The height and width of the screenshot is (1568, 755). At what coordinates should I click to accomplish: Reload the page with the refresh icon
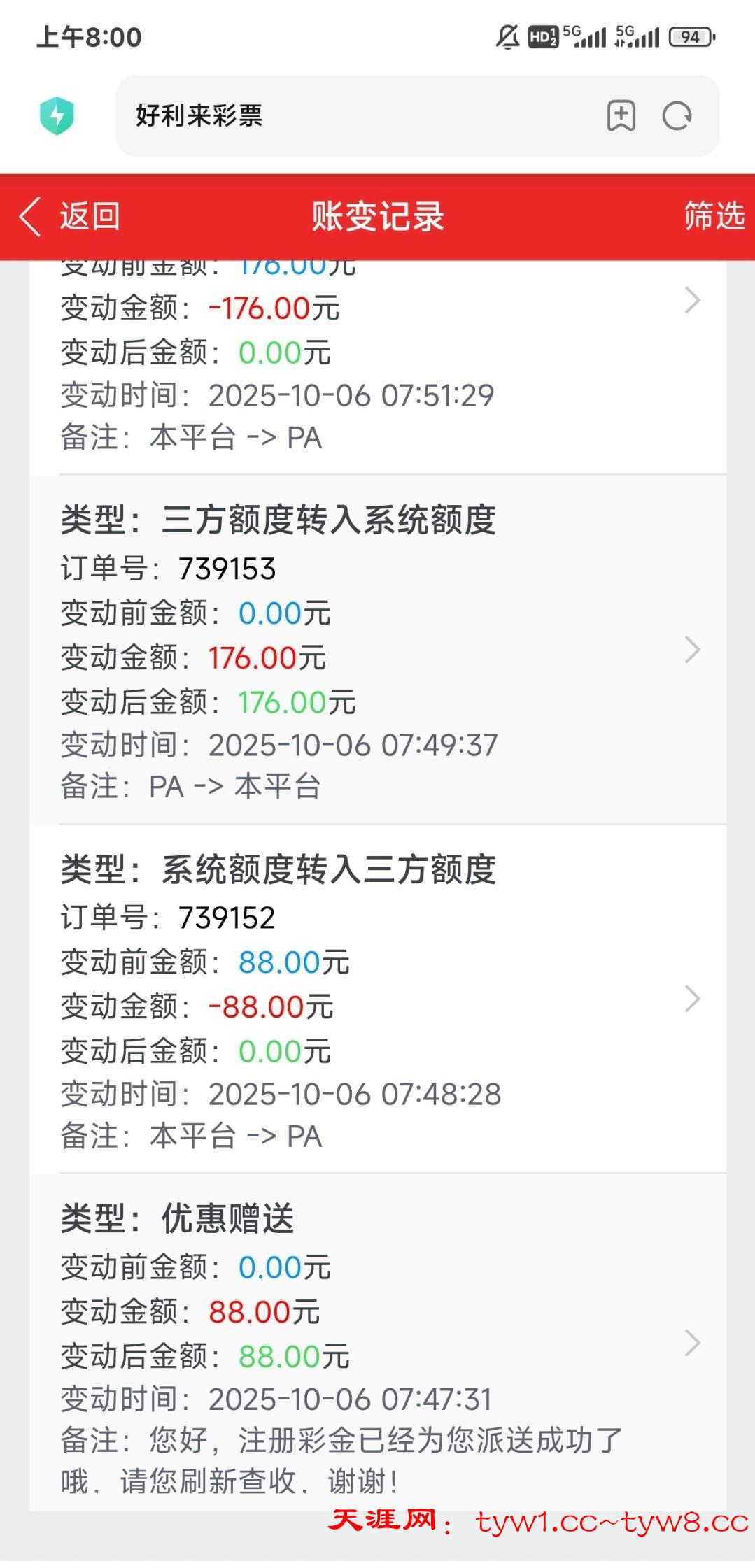pyautogui.click(x=677, y=116)
